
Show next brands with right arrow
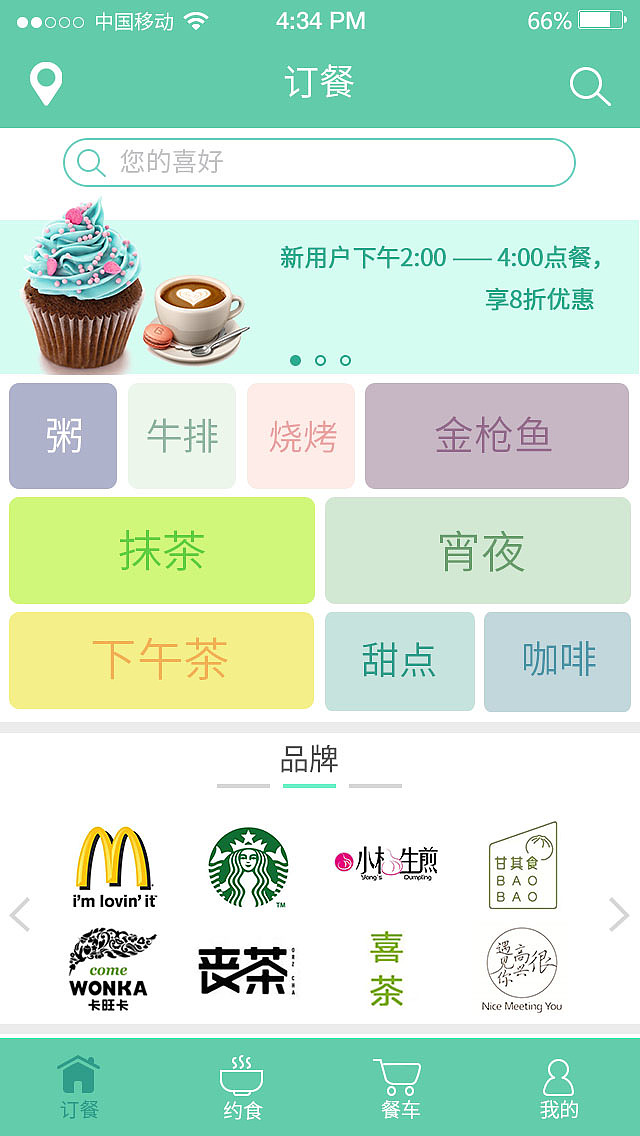point(619,914)
